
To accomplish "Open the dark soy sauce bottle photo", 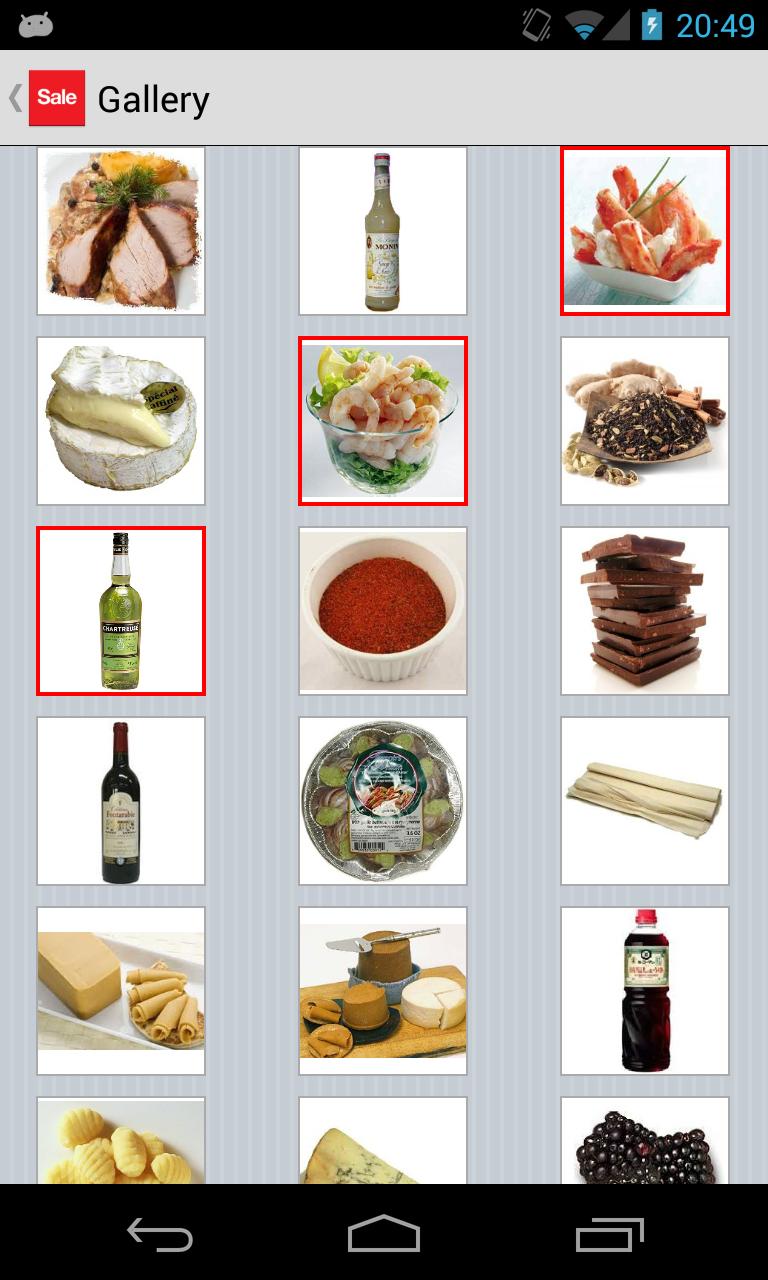I will click(645, 991).
